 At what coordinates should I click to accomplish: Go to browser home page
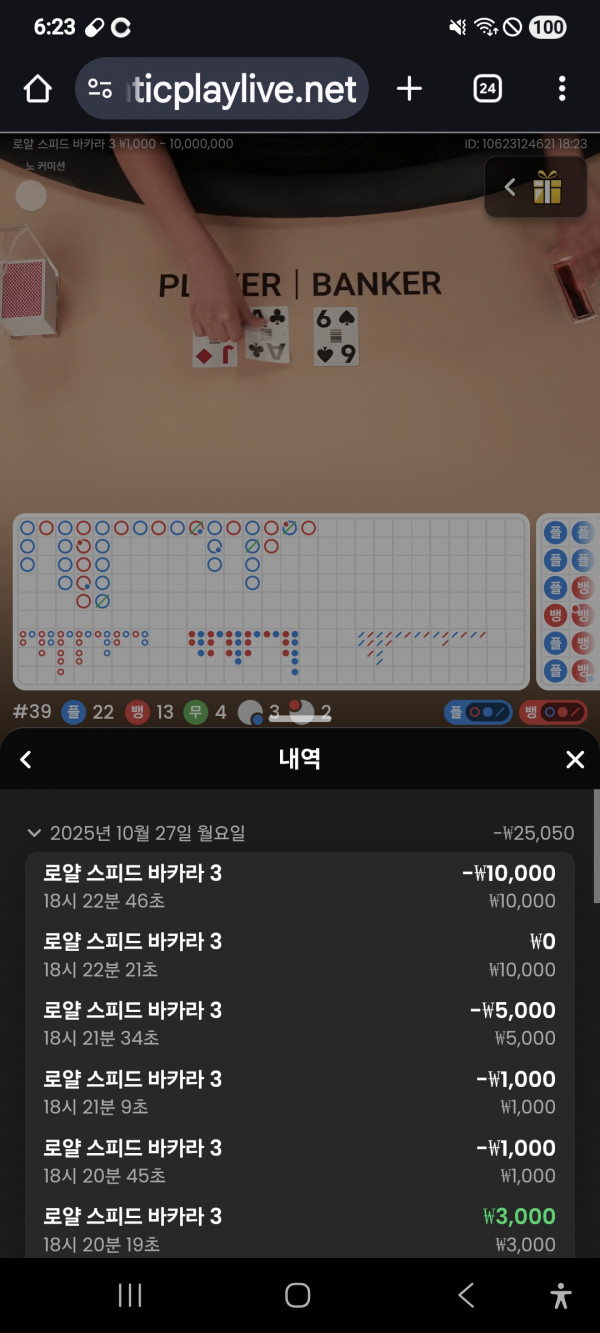click(x=37, y=89)
